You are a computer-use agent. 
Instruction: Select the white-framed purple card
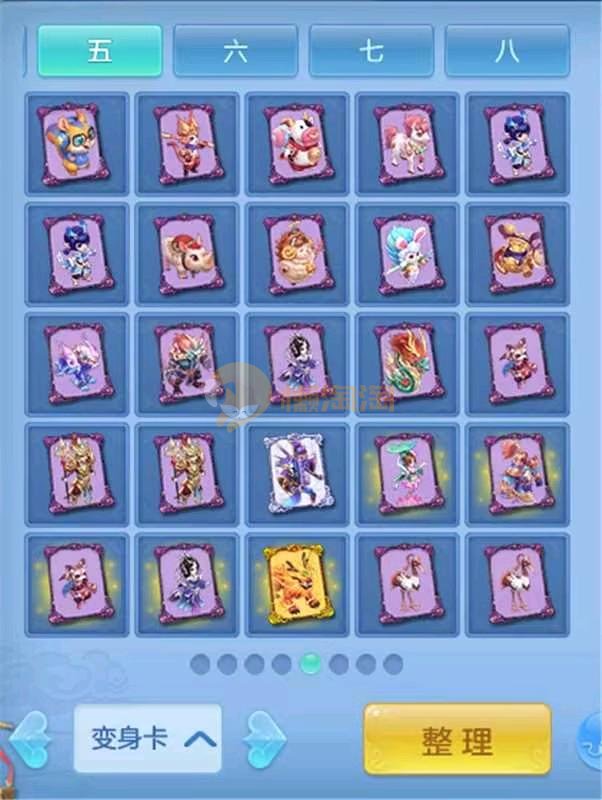297,475
